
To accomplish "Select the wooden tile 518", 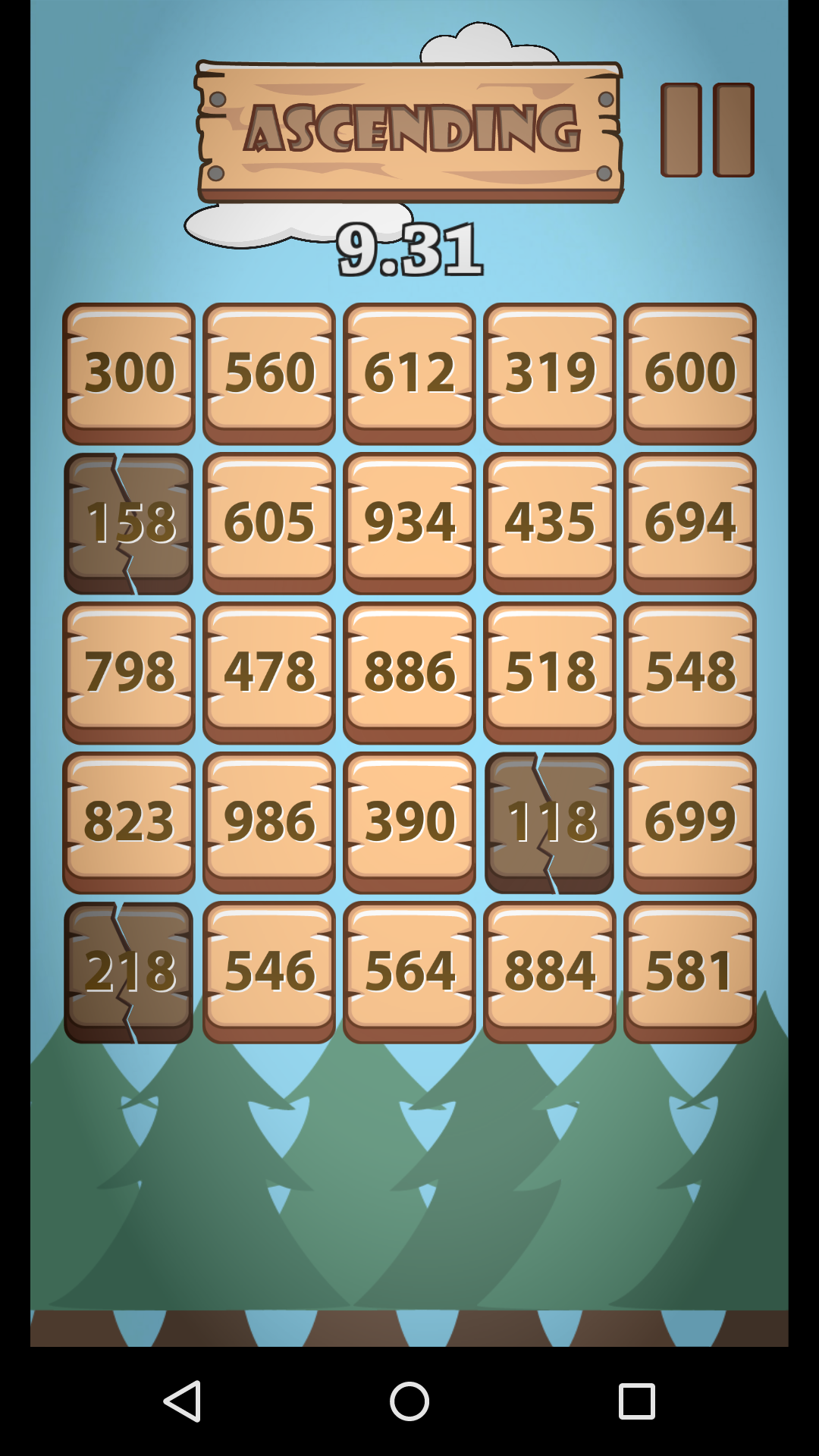I will click(550, 672).
